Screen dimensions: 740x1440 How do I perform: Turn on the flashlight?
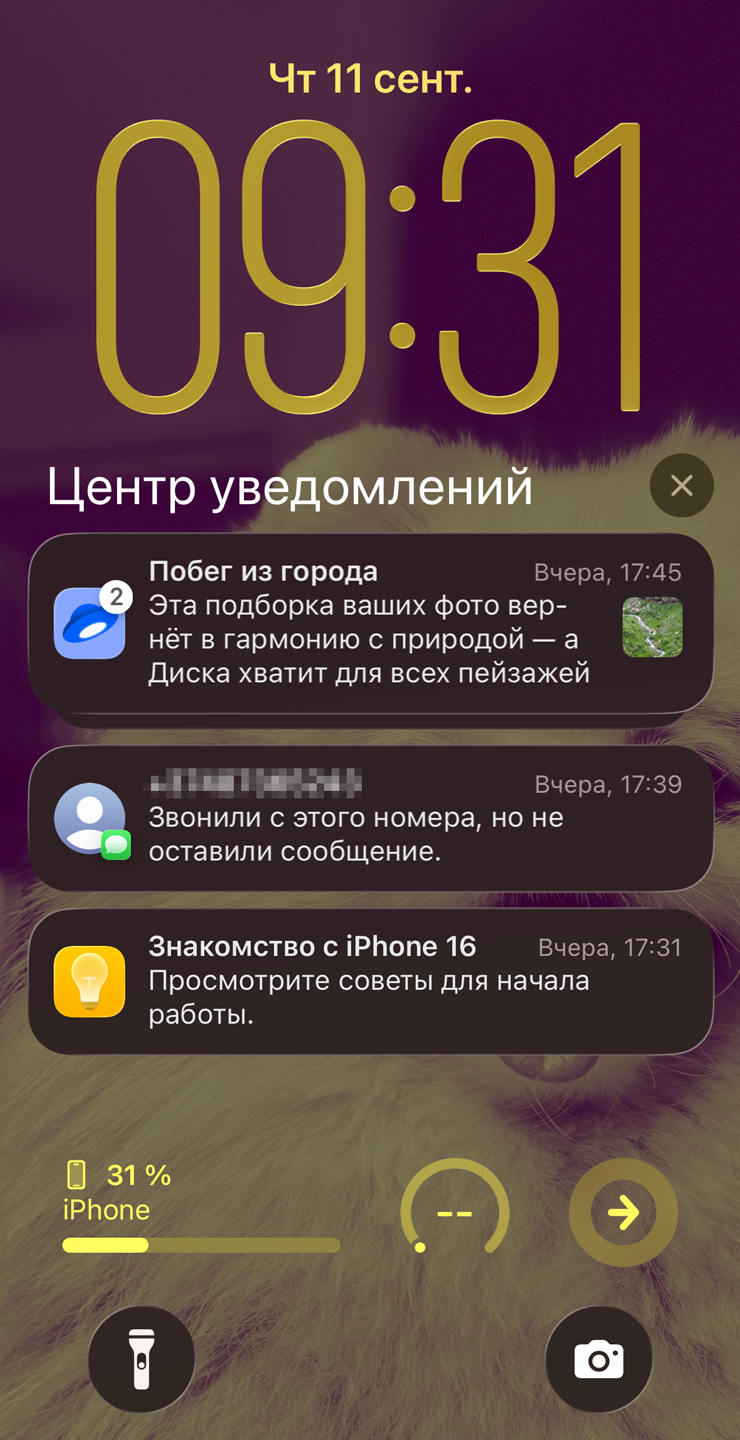(x=141, y=1359)
